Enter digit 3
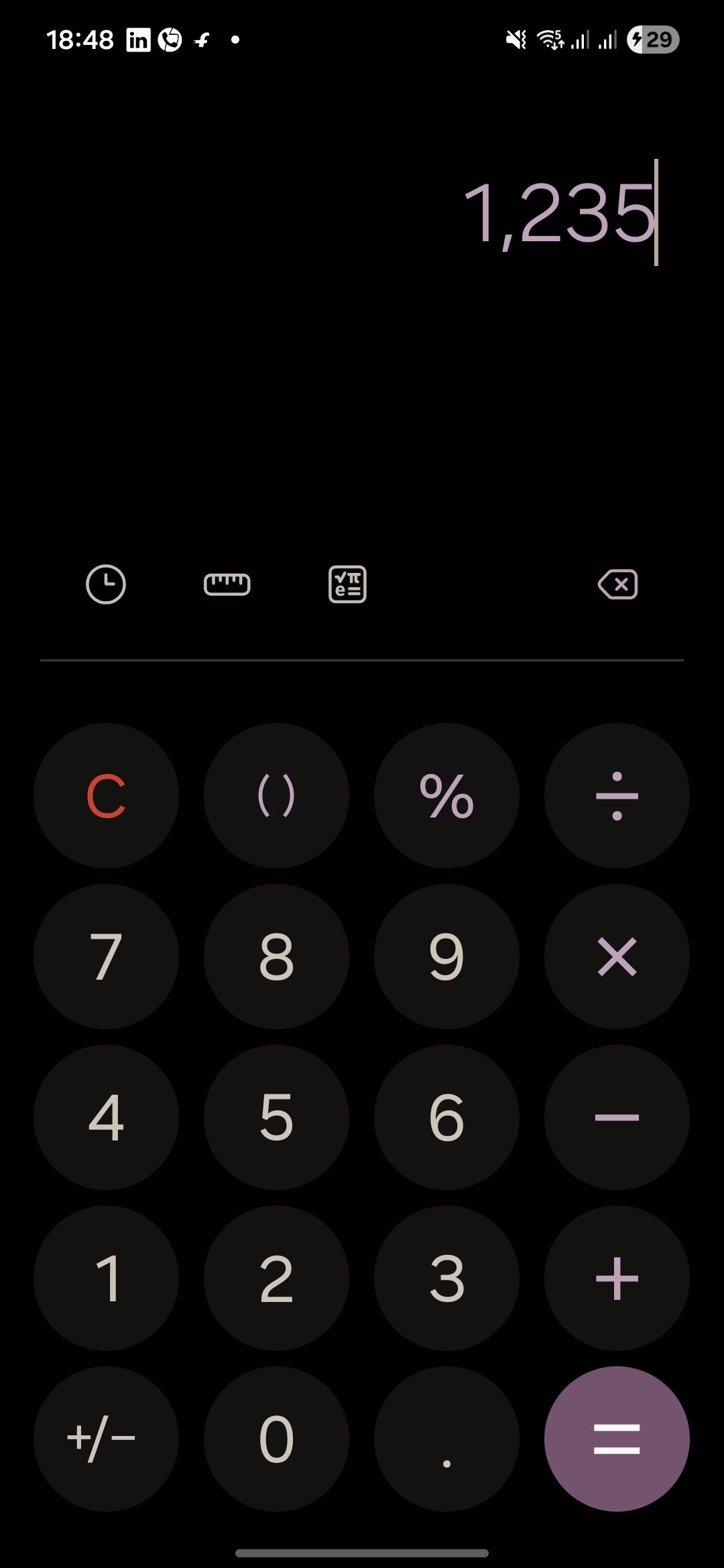 [446, 1278]
